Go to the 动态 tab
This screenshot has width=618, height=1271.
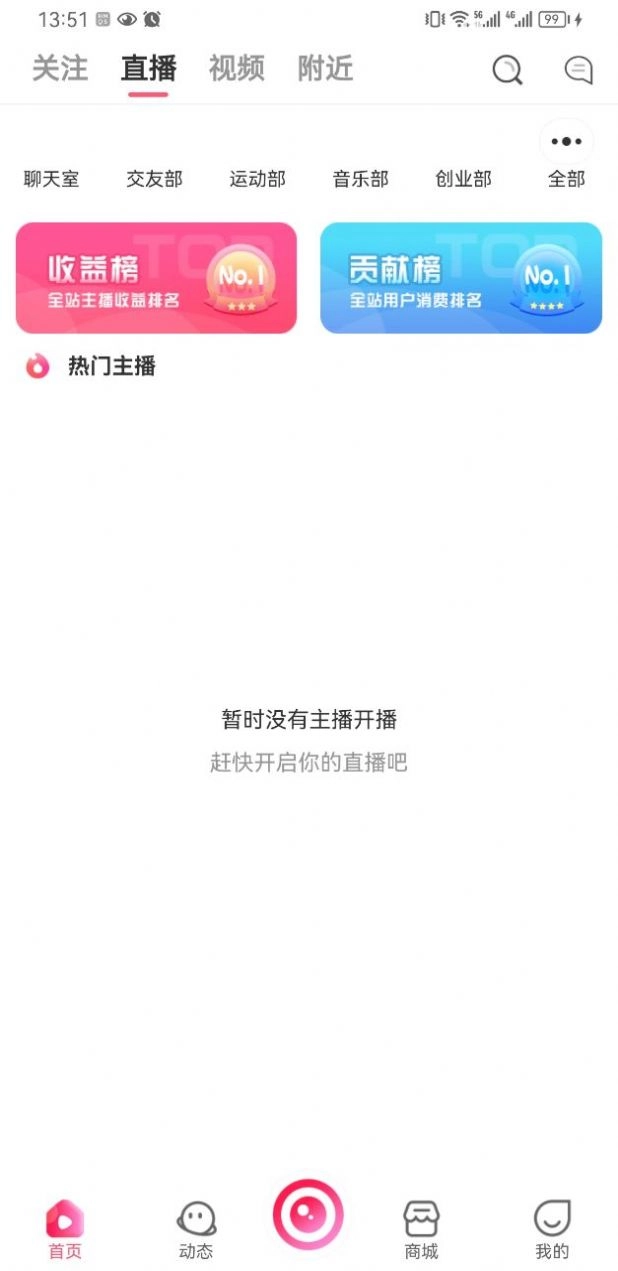196,1229
